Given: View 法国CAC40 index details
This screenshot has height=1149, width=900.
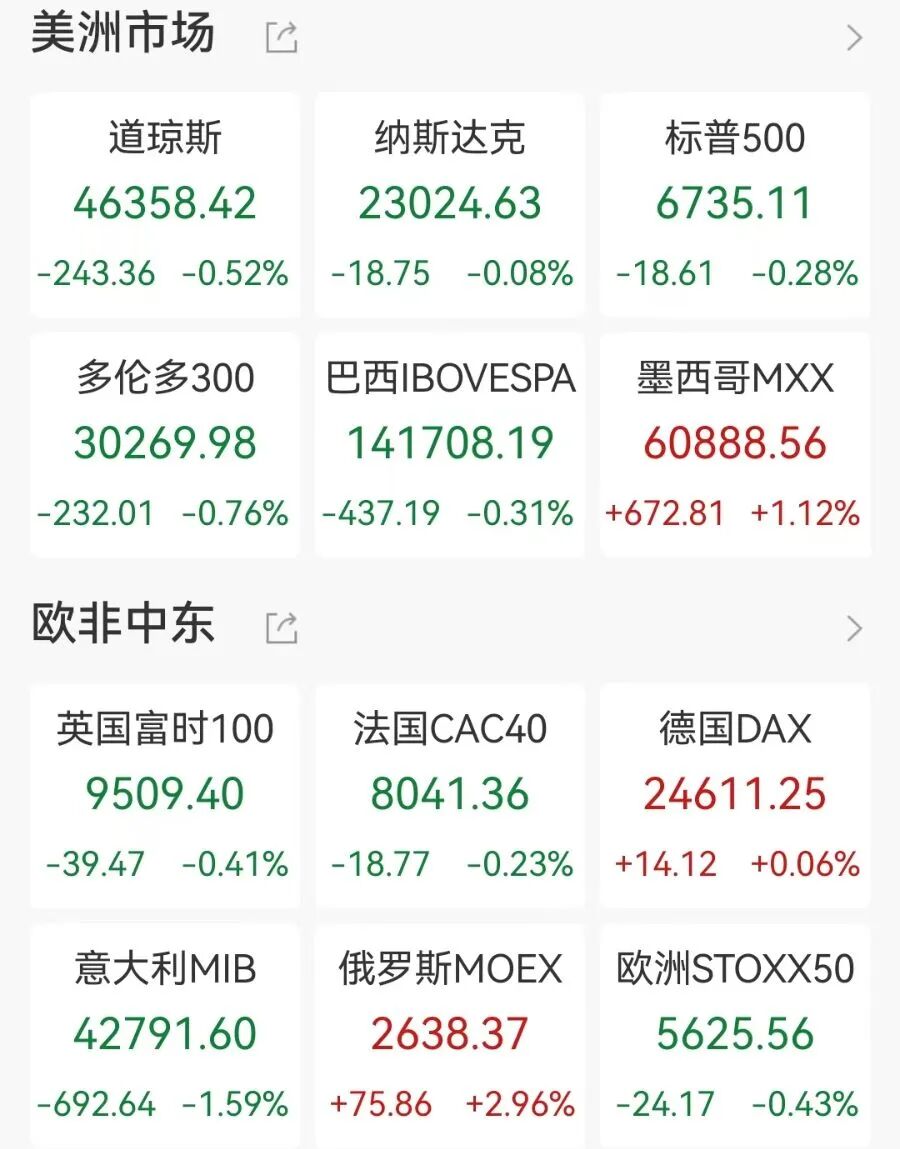Looking at the screenshot, I should [450, 795].
